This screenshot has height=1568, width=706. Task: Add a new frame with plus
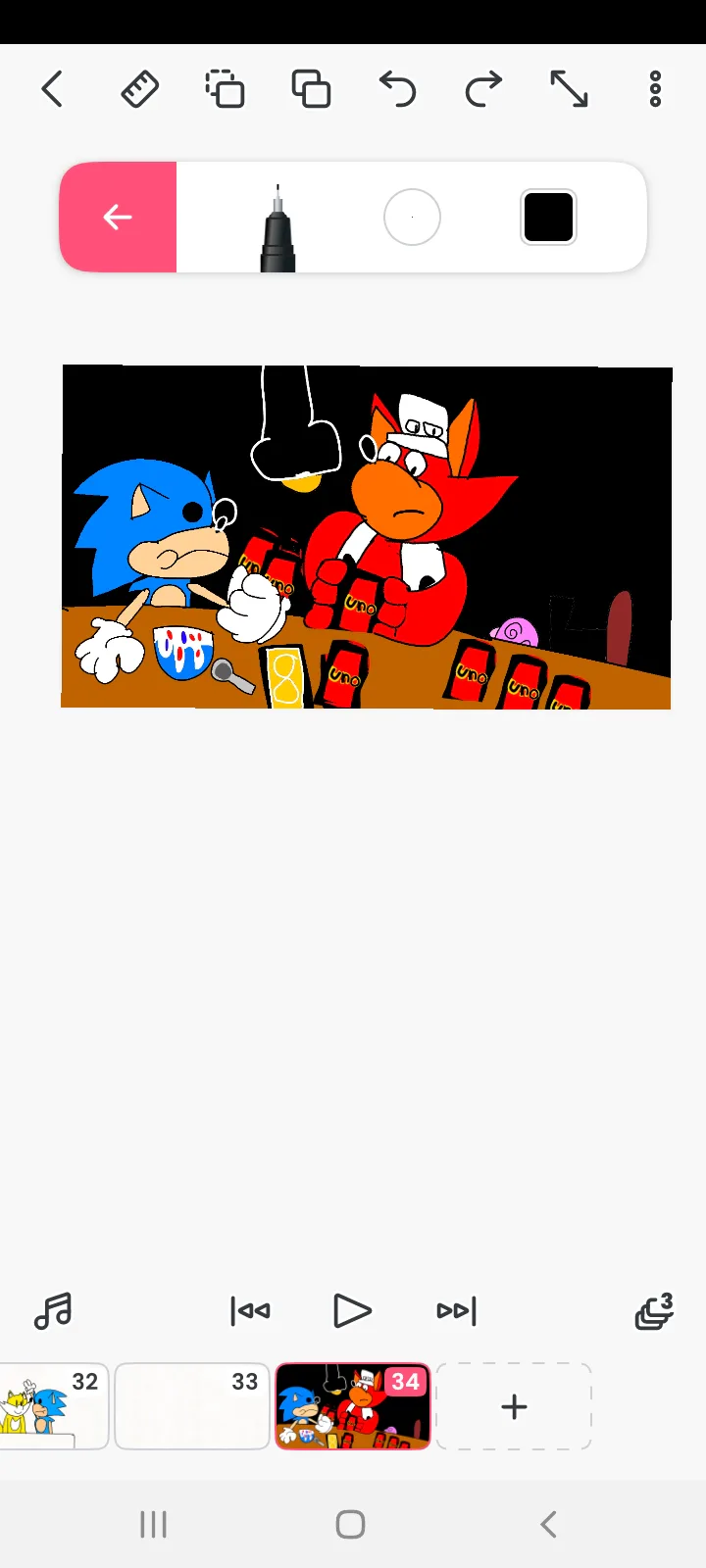[514, 1406]
